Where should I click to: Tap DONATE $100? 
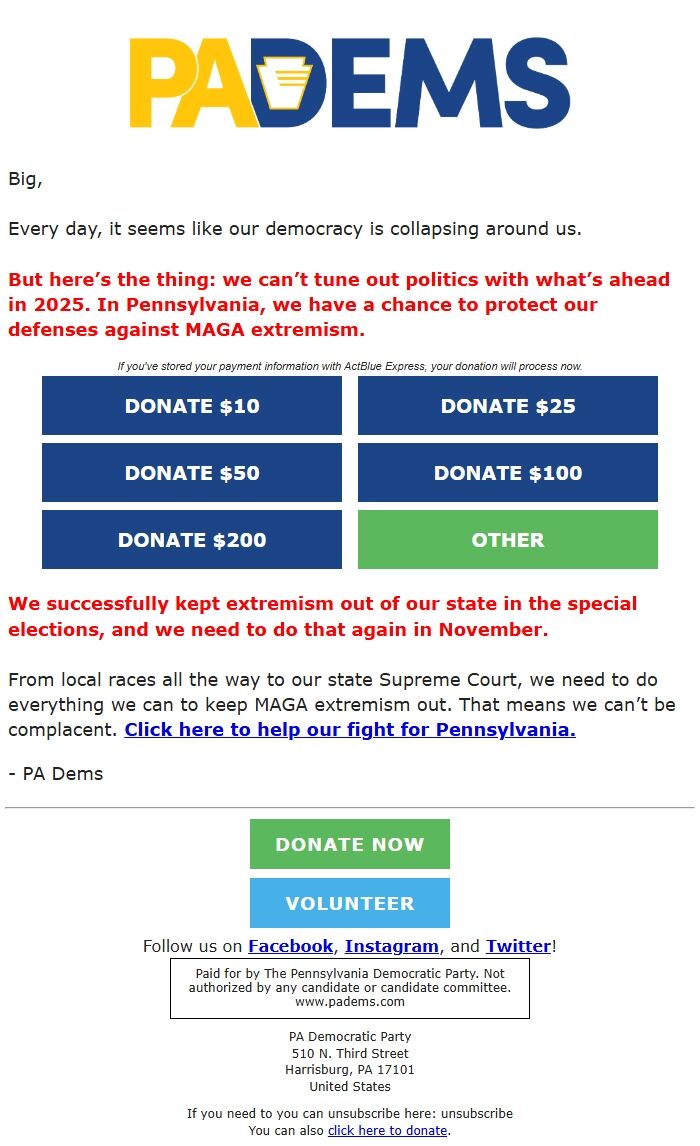[508, 473]
